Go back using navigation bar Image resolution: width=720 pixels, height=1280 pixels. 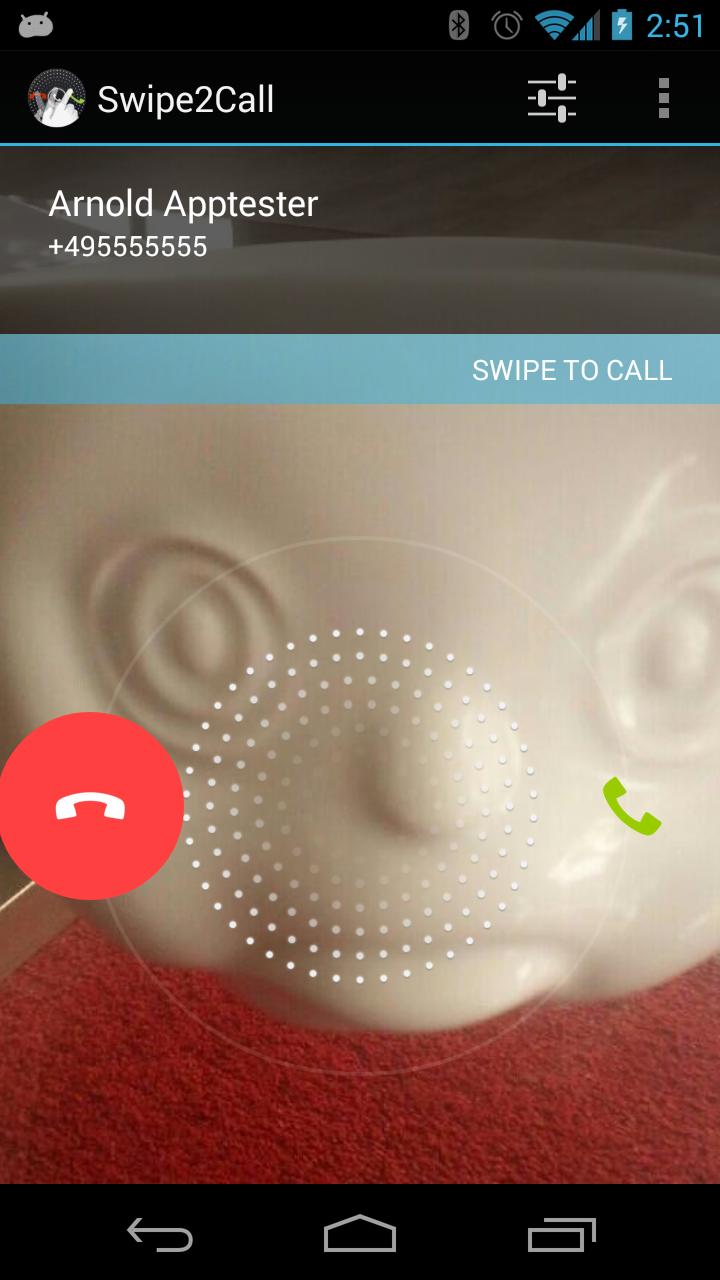(160, 1234)
